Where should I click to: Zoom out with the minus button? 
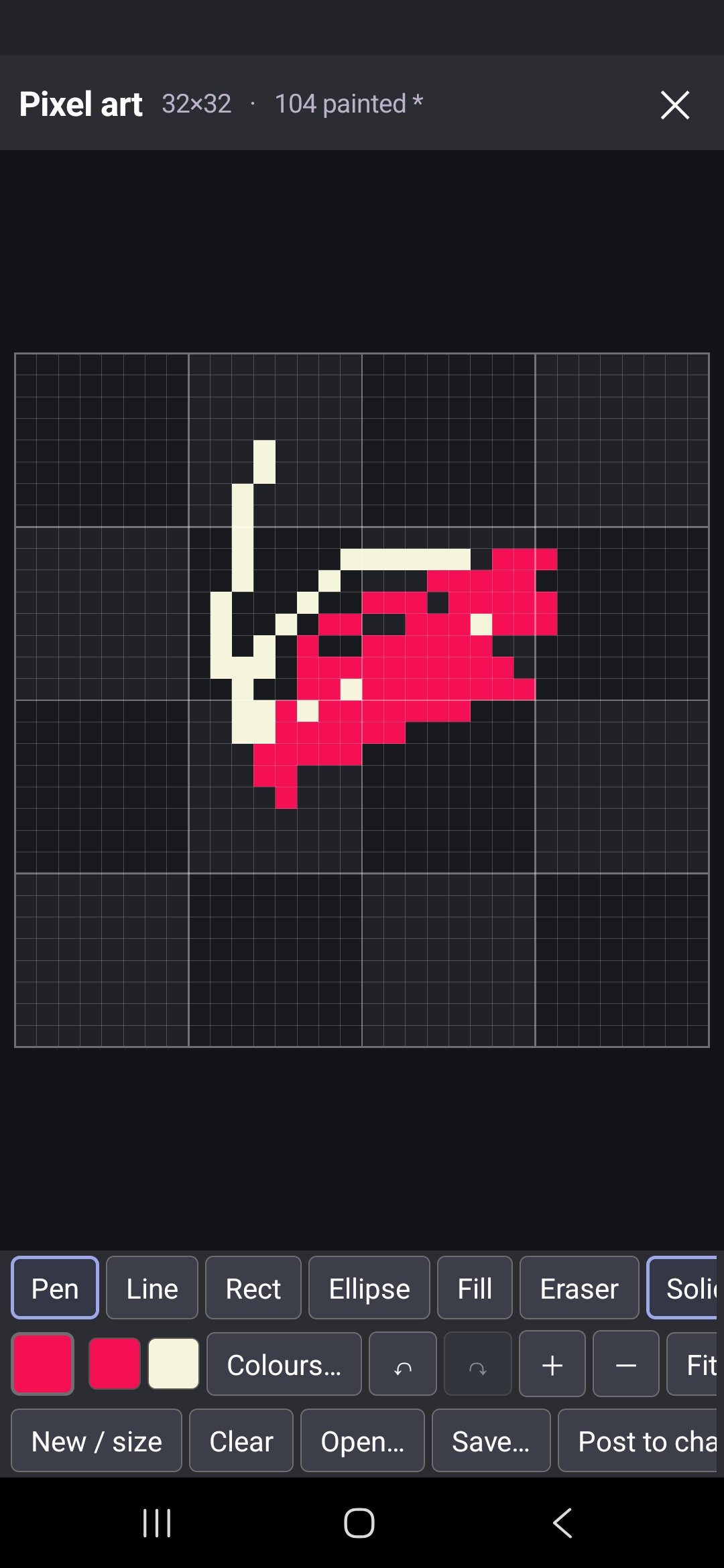pos(626,1364)
